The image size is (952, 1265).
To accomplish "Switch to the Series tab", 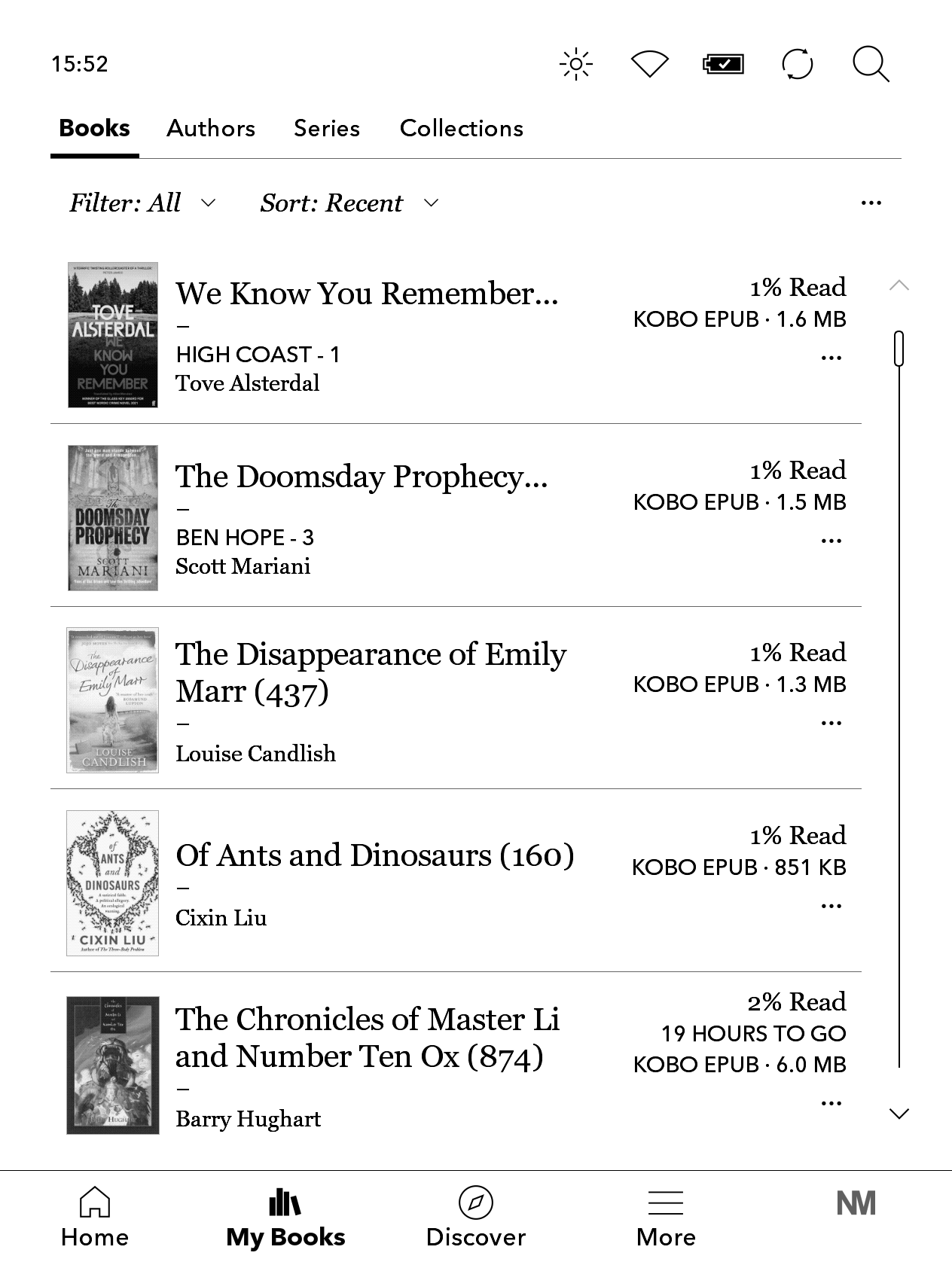I will point(327,129).
